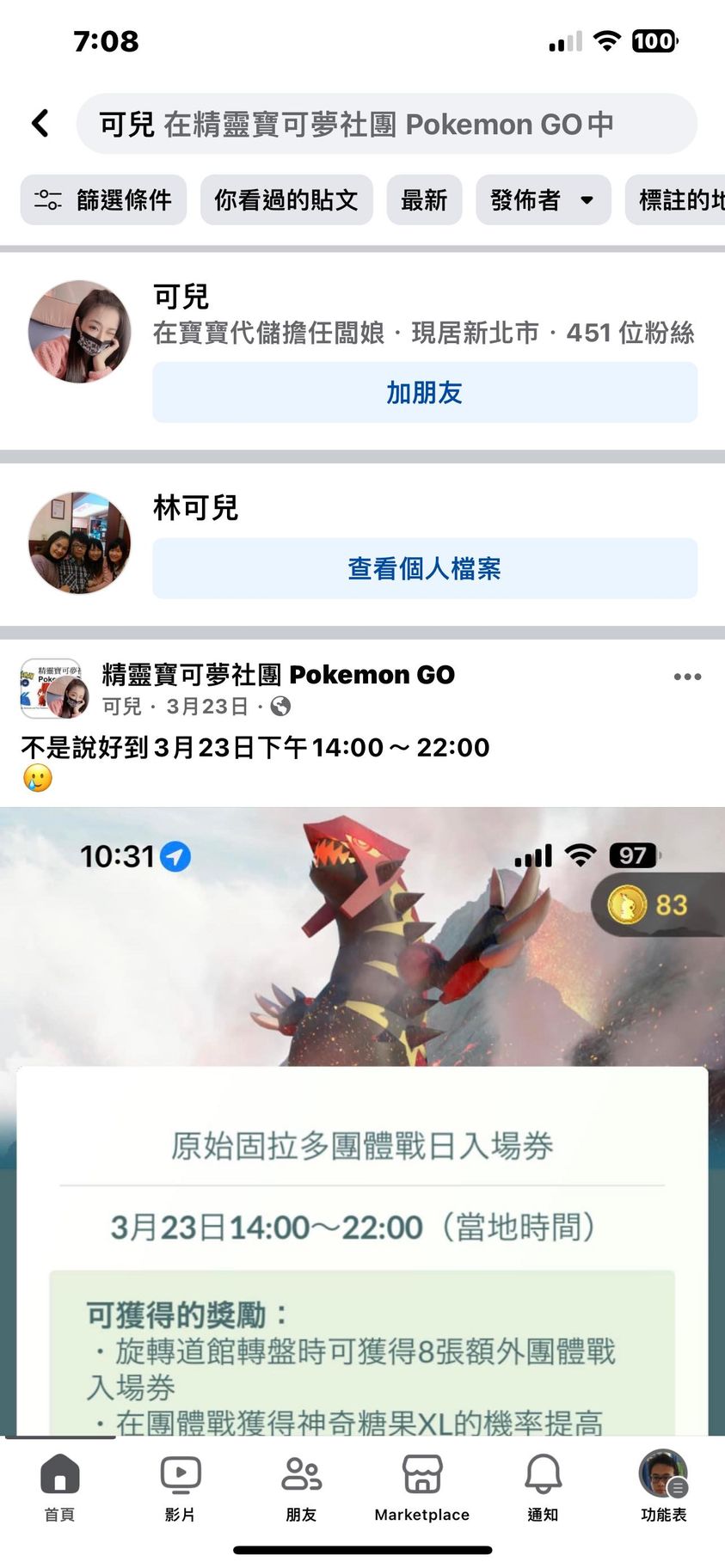Open the 精靈寶可夢社團 Pokemon GO group title

(278, 675)
